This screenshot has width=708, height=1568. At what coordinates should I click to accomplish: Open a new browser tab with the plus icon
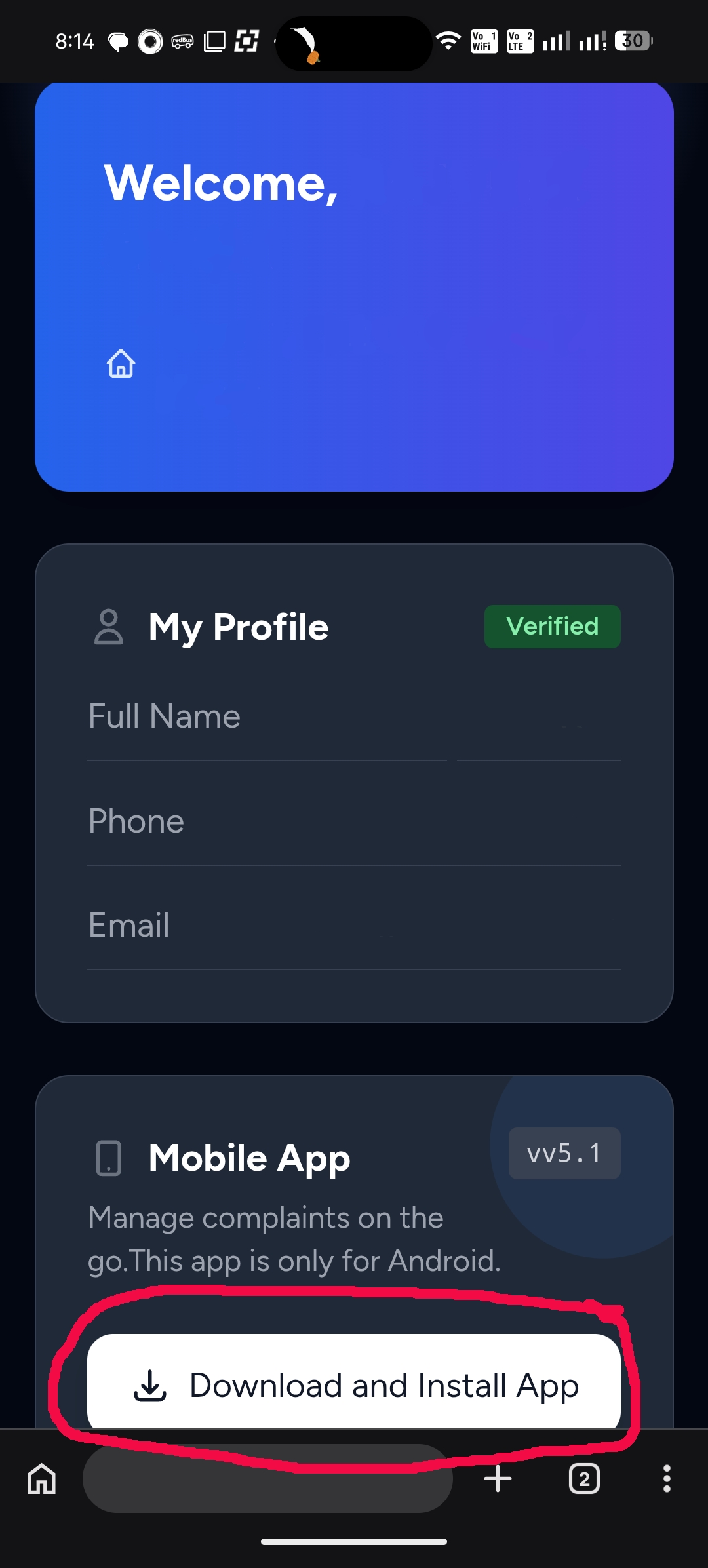click(x=498, y=1479)
